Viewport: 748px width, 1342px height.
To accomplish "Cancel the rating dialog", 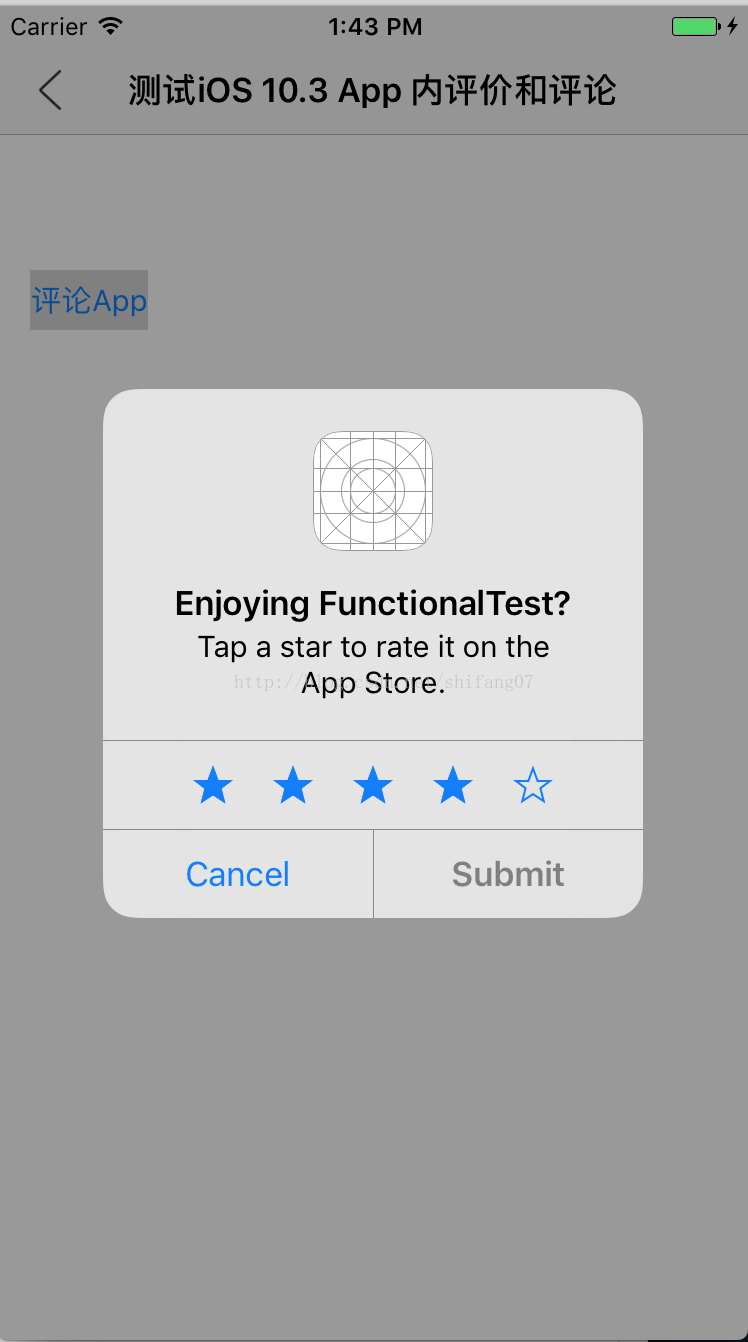I will point(238,874).
